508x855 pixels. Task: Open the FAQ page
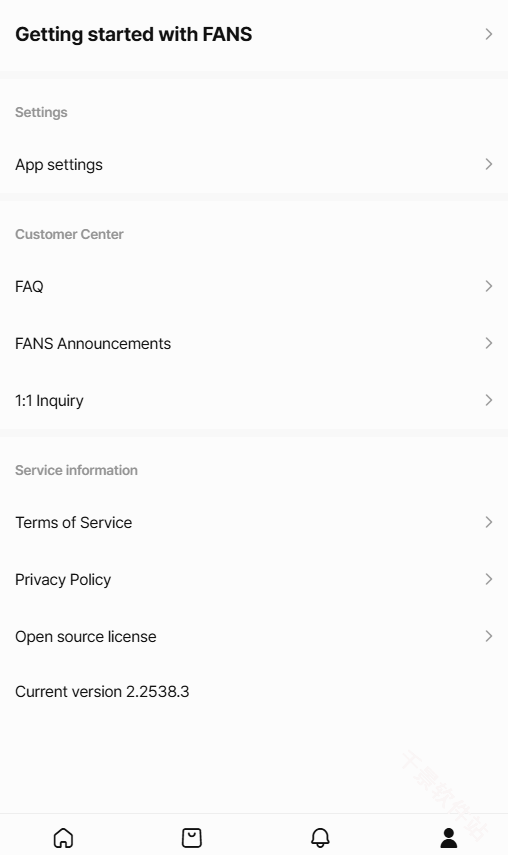(x=254, y=286)
